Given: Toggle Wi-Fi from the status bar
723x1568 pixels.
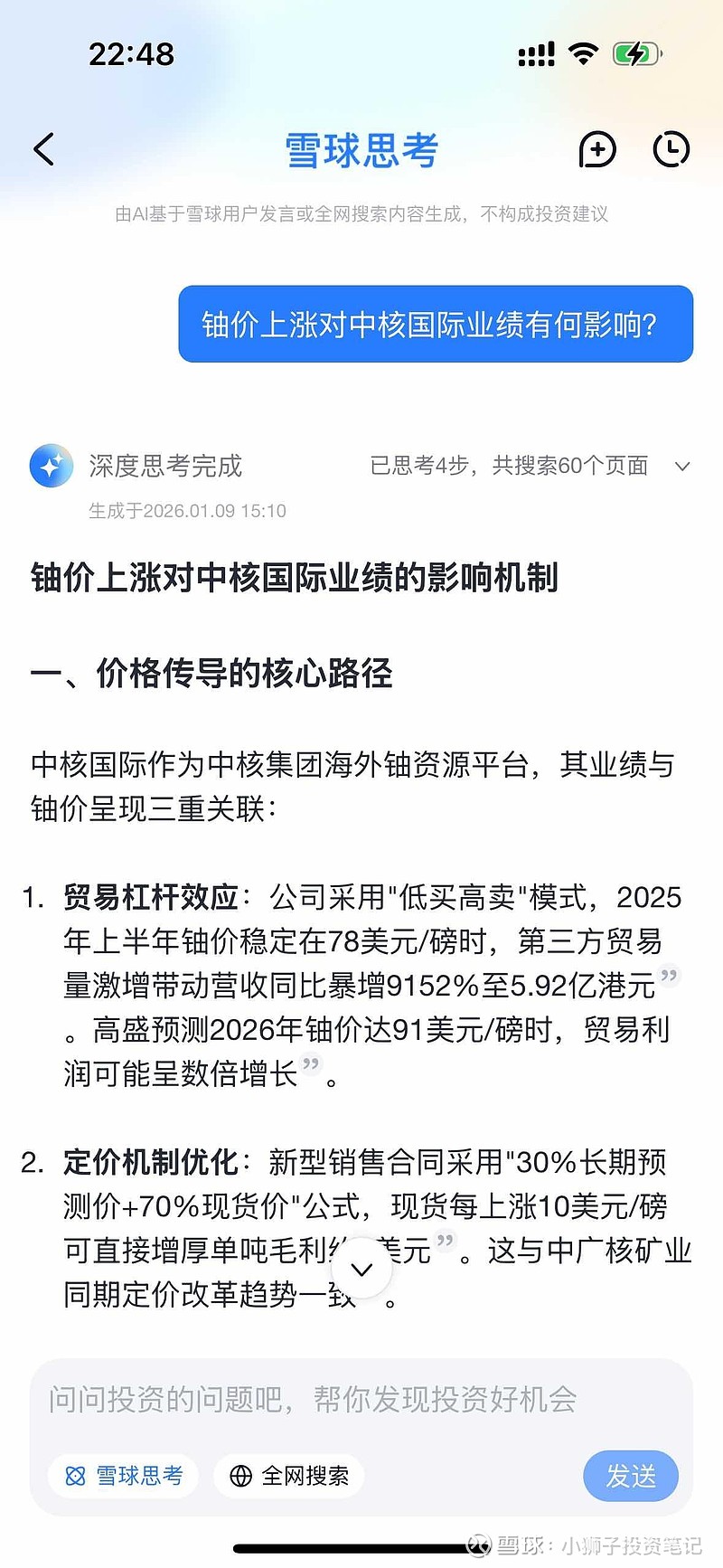Looking at the screenshot, I should [584, 54].
